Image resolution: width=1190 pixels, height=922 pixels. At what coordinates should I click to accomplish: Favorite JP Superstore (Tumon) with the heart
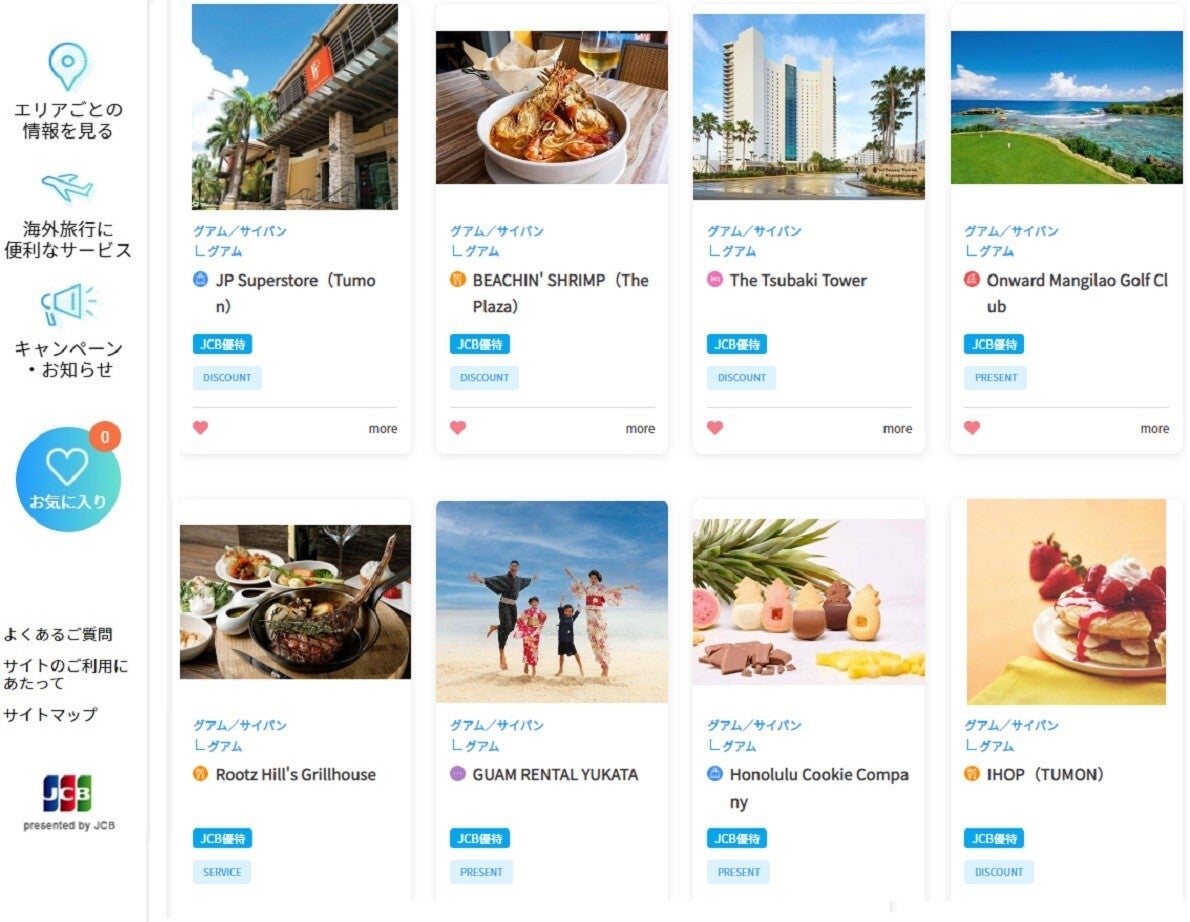coord(201,428)
